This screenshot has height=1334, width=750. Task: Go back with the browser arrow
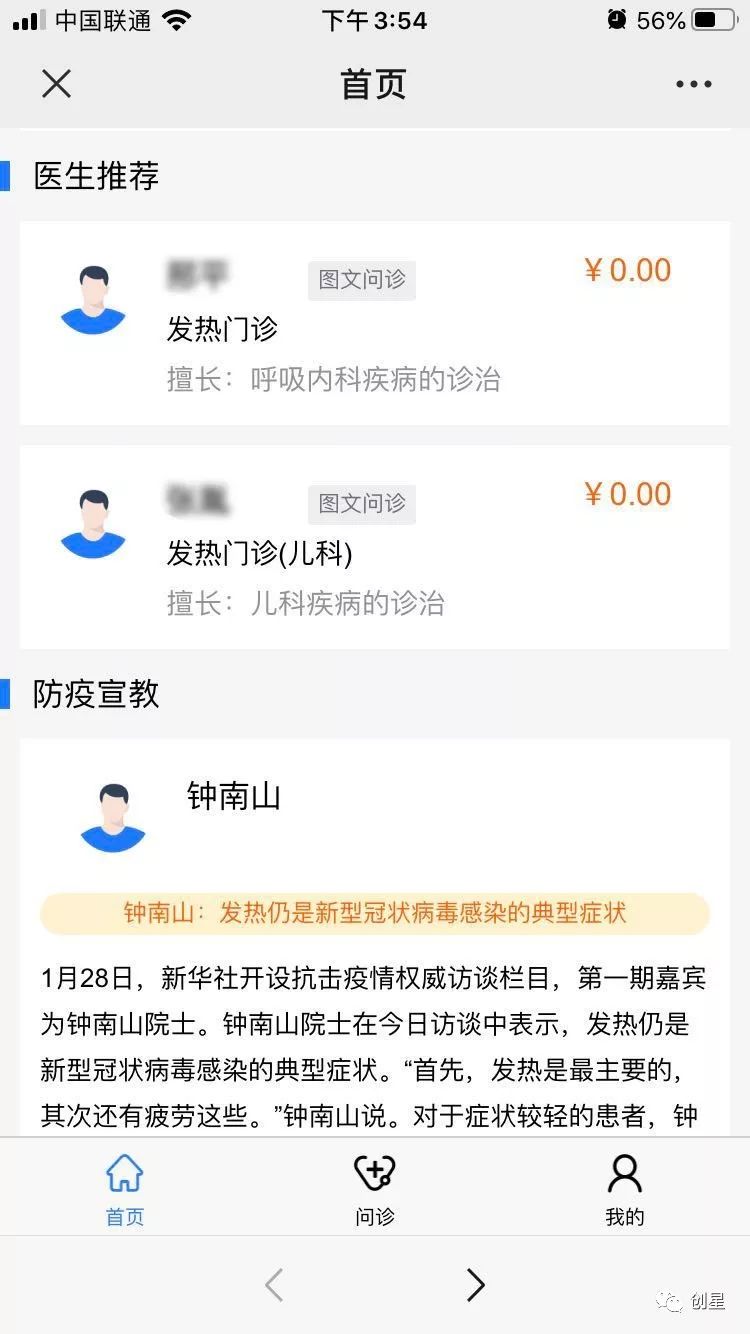(x=274, y=1285)
